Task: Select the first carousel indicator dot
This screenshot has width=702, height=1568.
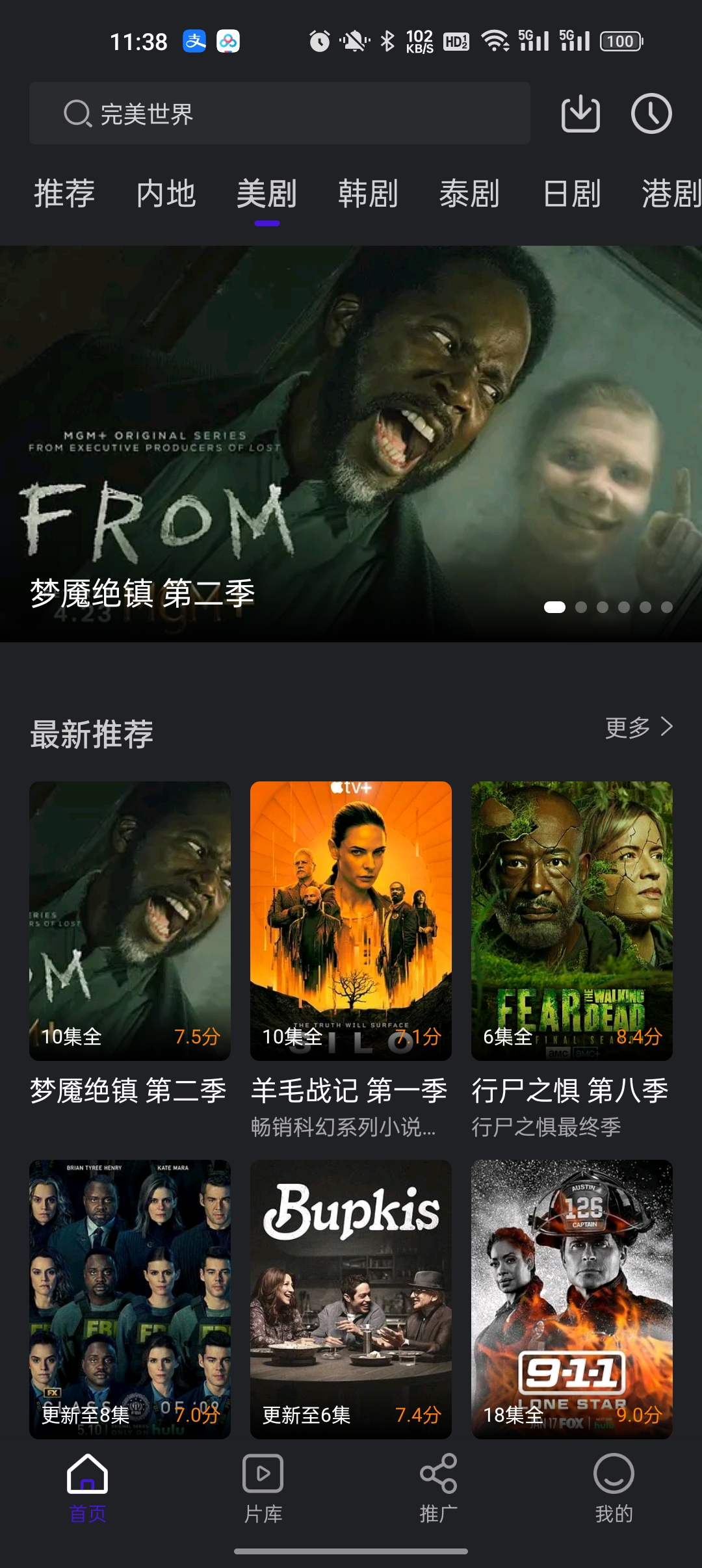Action: coord(556,606)
